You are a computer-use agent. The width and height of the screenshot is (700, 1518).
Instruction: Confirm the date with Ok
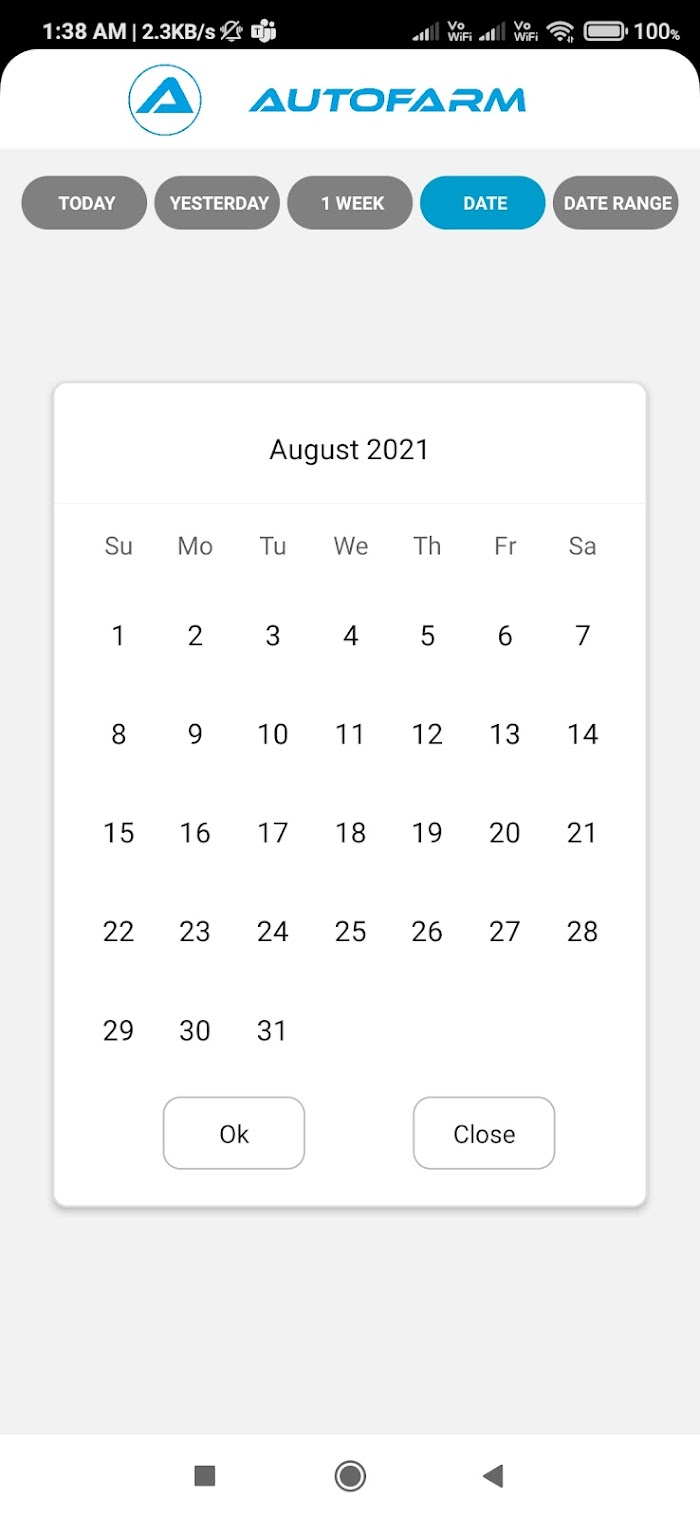click(234, 1133)
